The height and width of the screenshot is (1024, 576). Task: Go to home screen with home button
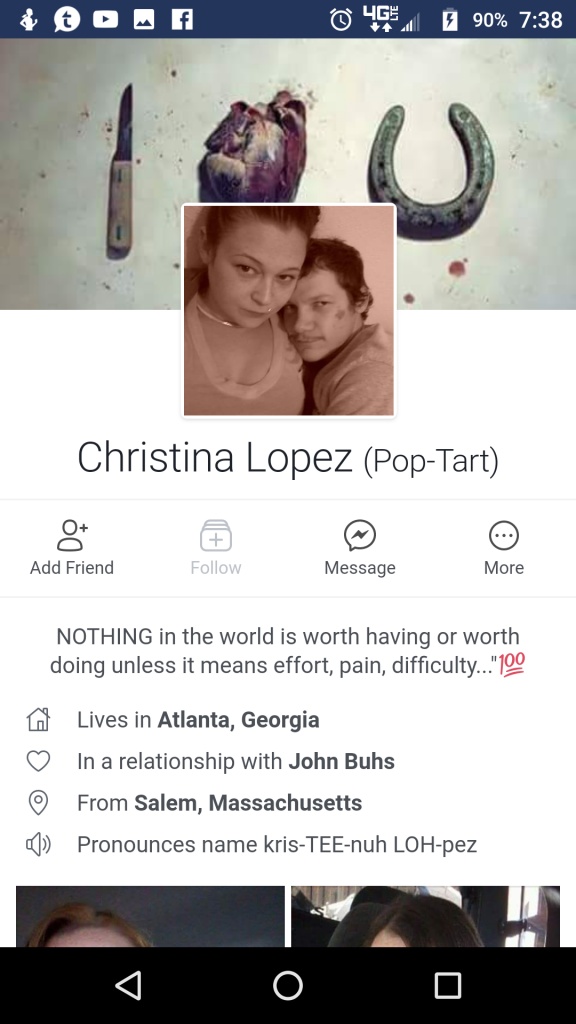[288, 985]
